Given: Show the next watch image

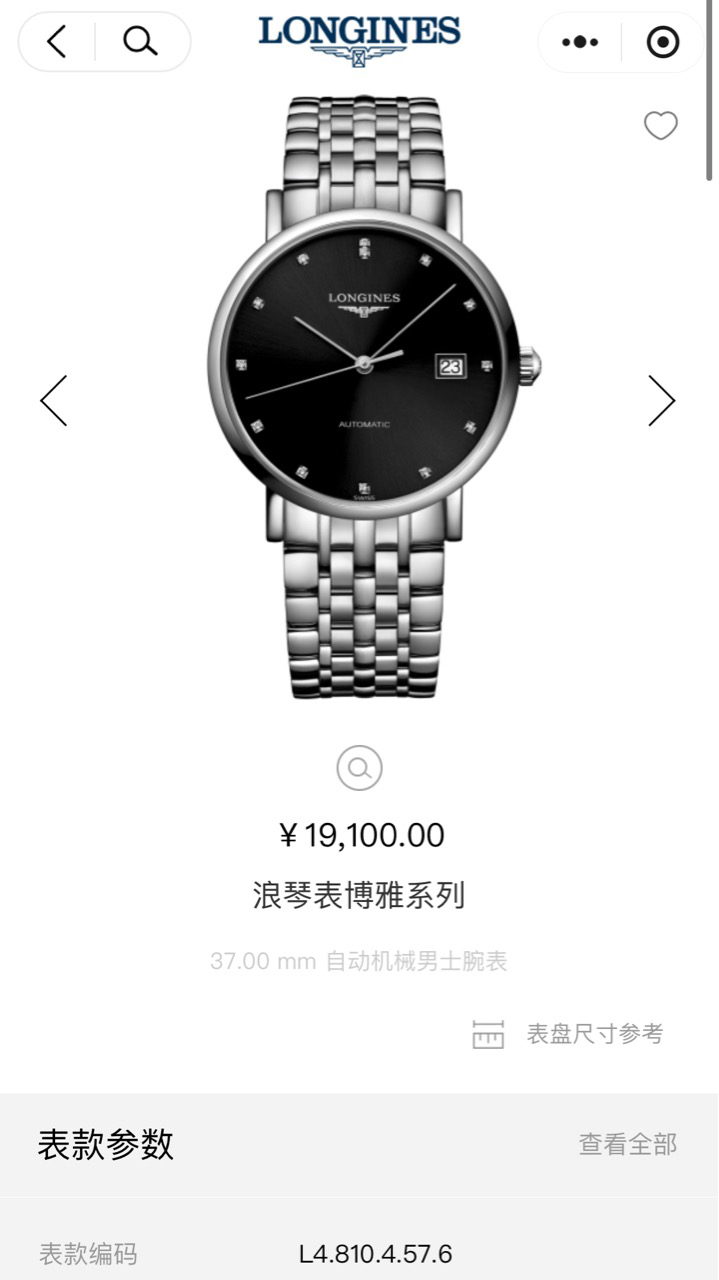Looking at the screenshot, I should coord(661,401).
